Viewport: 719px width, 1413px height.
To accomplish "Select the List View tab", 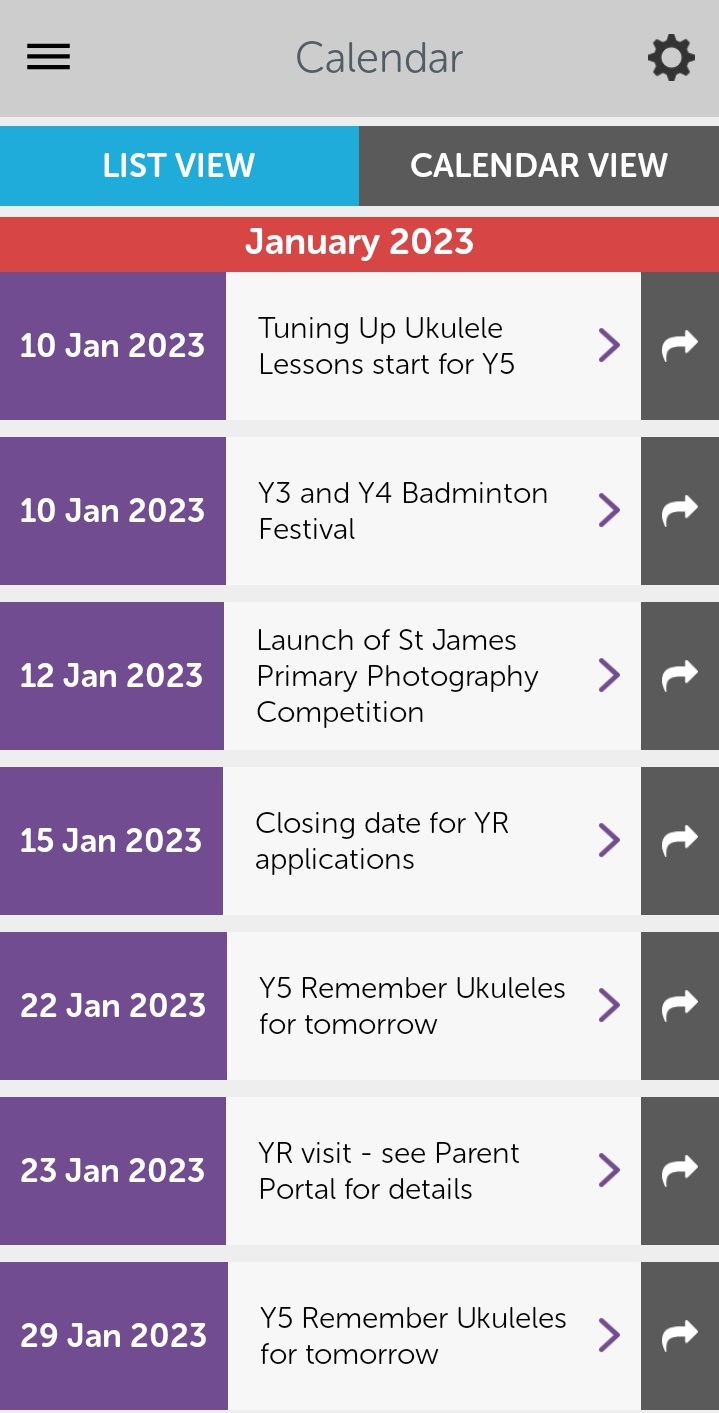I will coord(179,165).
